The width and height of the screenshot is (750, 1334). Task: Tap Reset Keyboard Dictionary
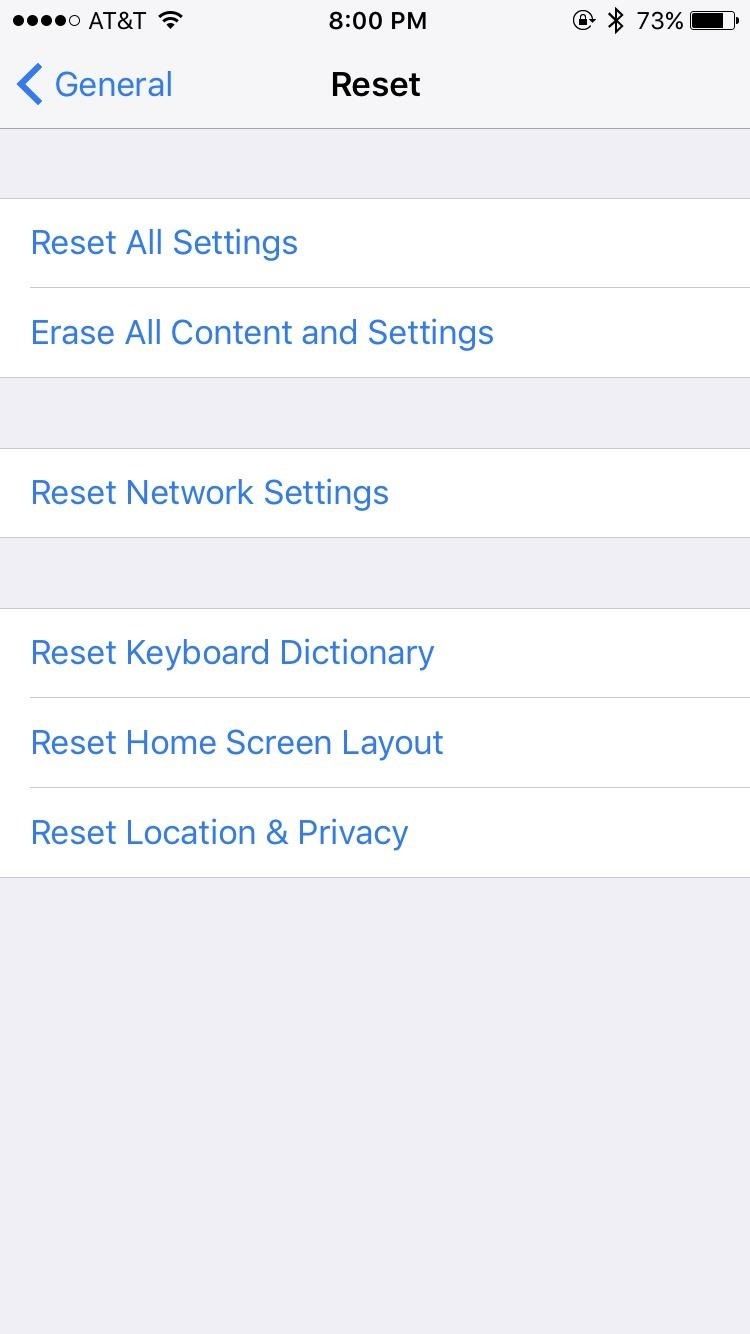coord(232,652)
